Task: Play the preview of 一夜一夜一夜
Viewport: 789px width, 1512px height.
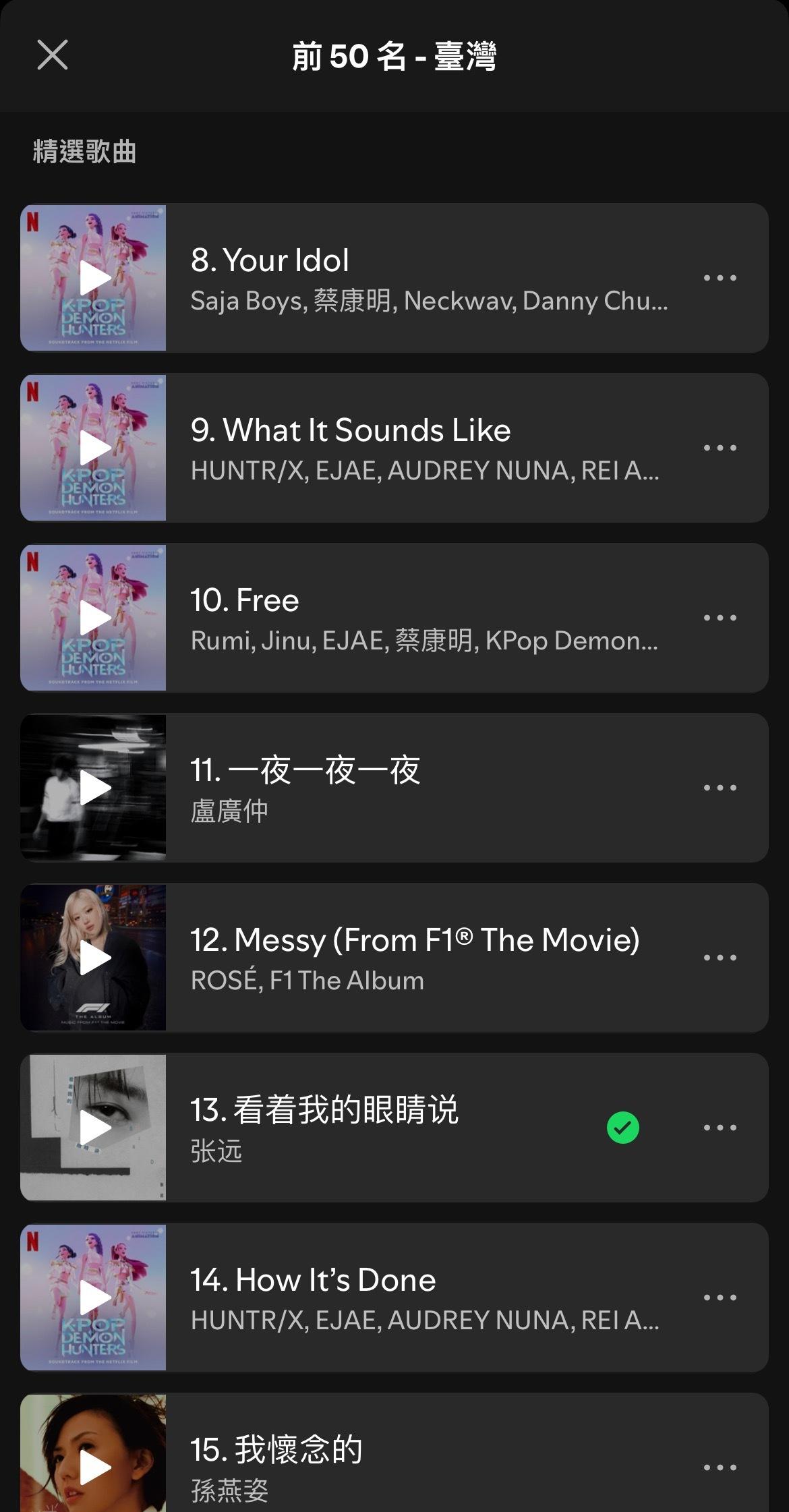Action: coord(94,787)
